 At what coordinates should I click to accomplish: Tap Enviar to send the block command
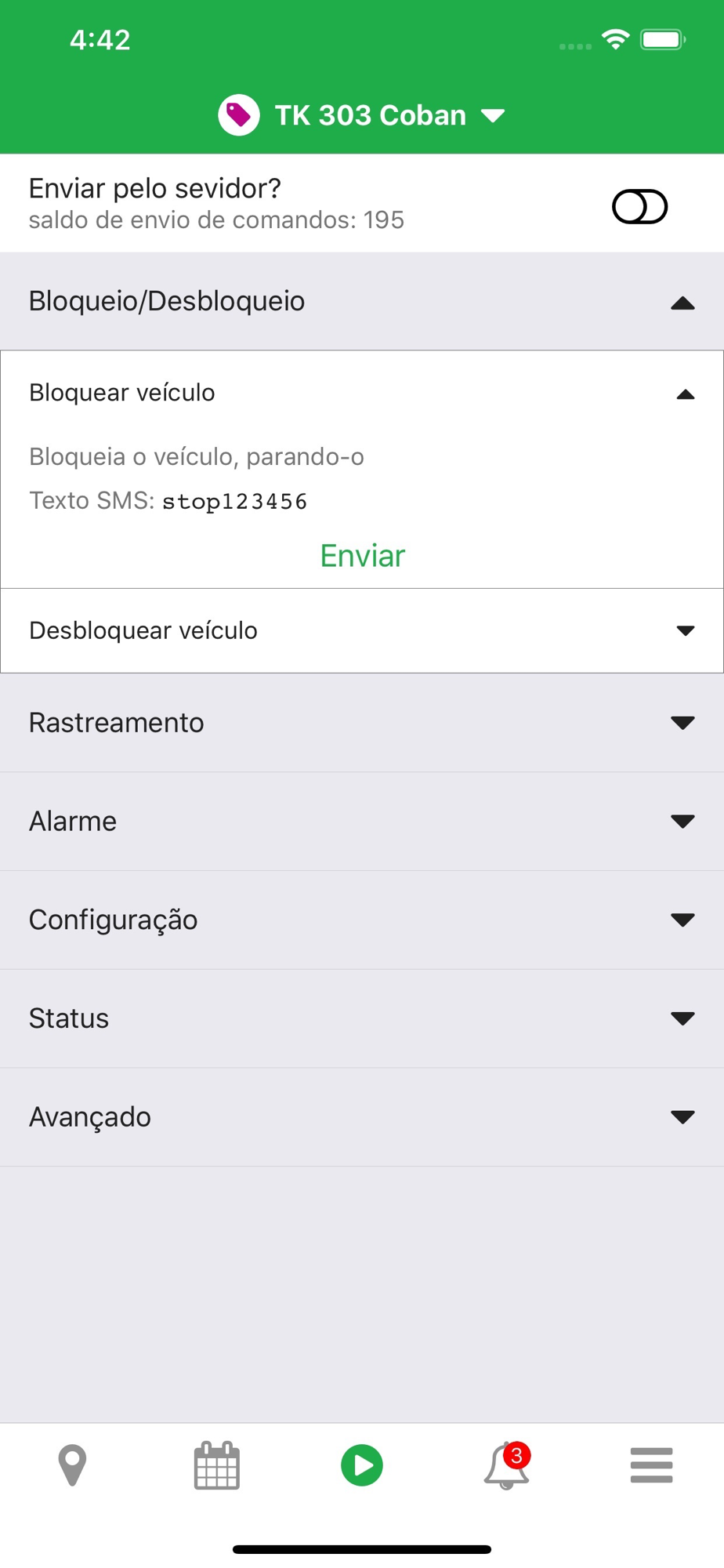point(363,556)
